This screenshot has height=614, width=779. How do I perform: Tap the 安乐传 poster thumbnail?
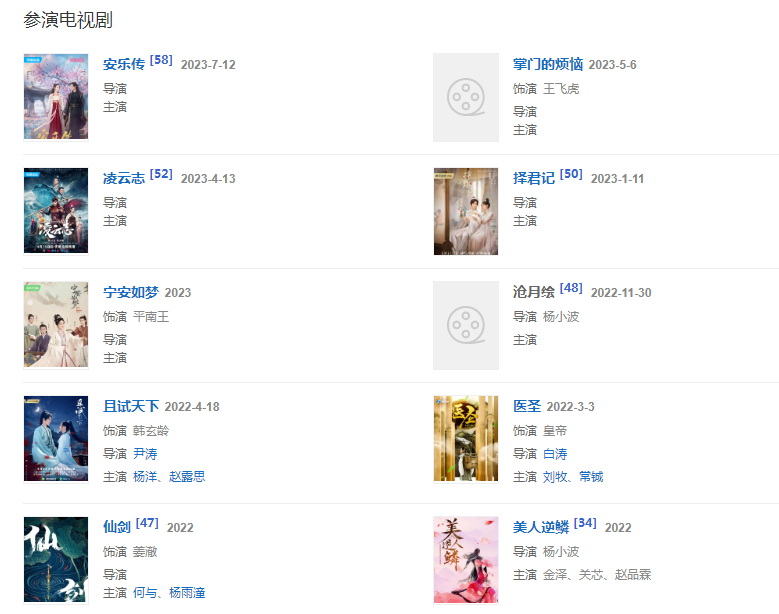pos(56,97)
